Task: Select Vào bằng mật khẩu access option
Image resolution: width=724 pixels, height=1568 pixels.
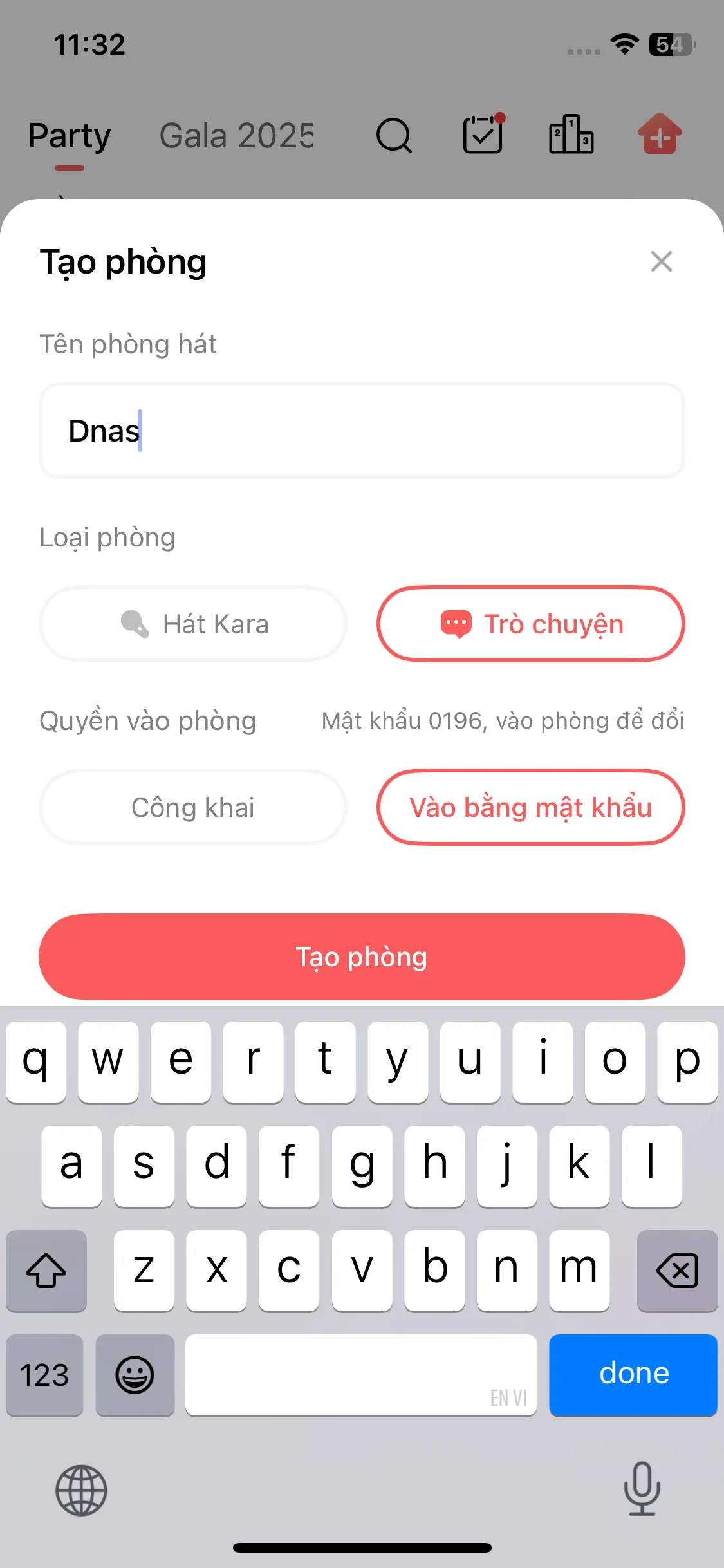Action: coord(530,807)
